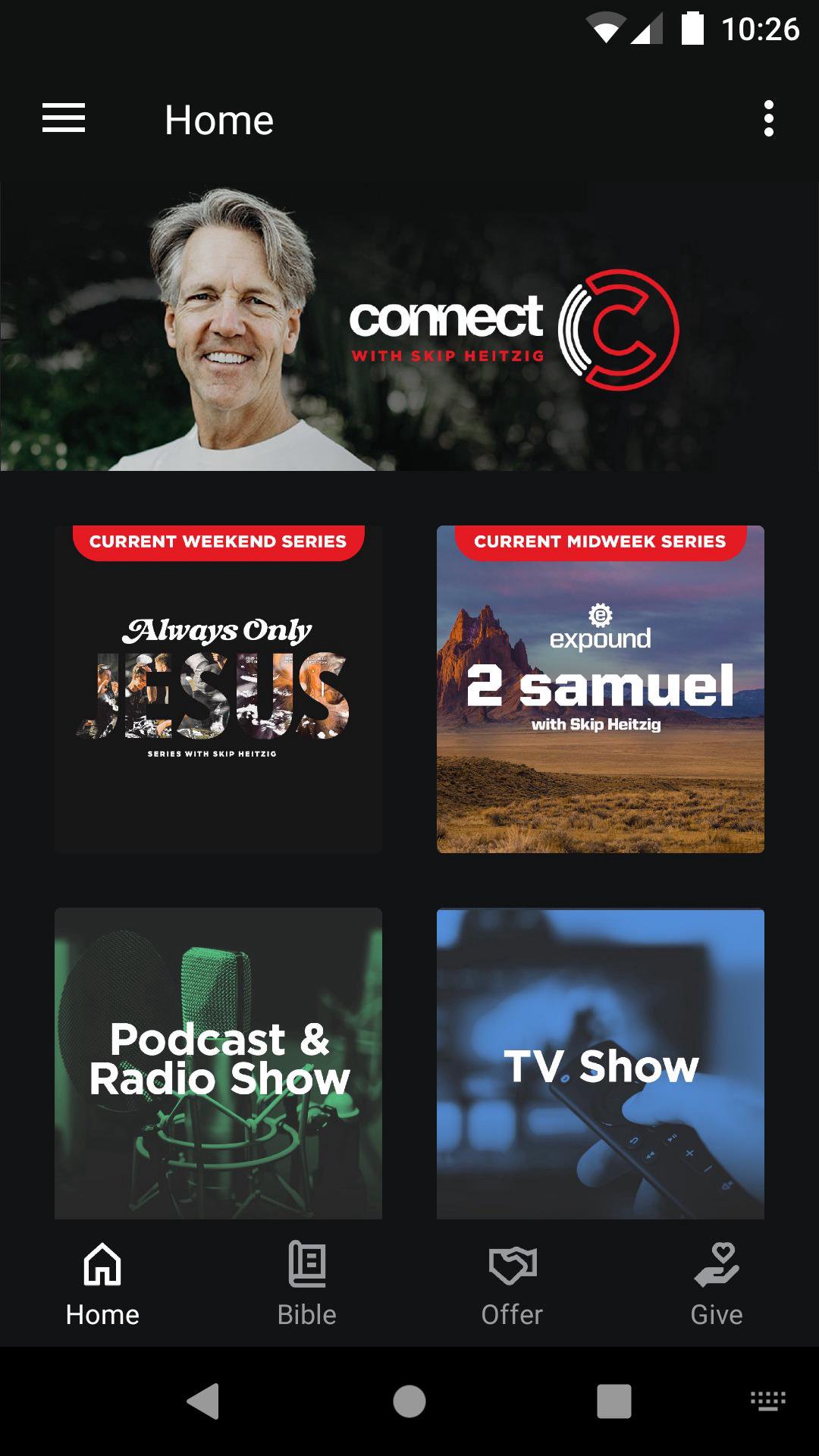Image resolution: width=819 pixels, height=1456 pixels.
Task: Open the TV Show tile
Action: pyautogui.click(x=600, y=1062)
